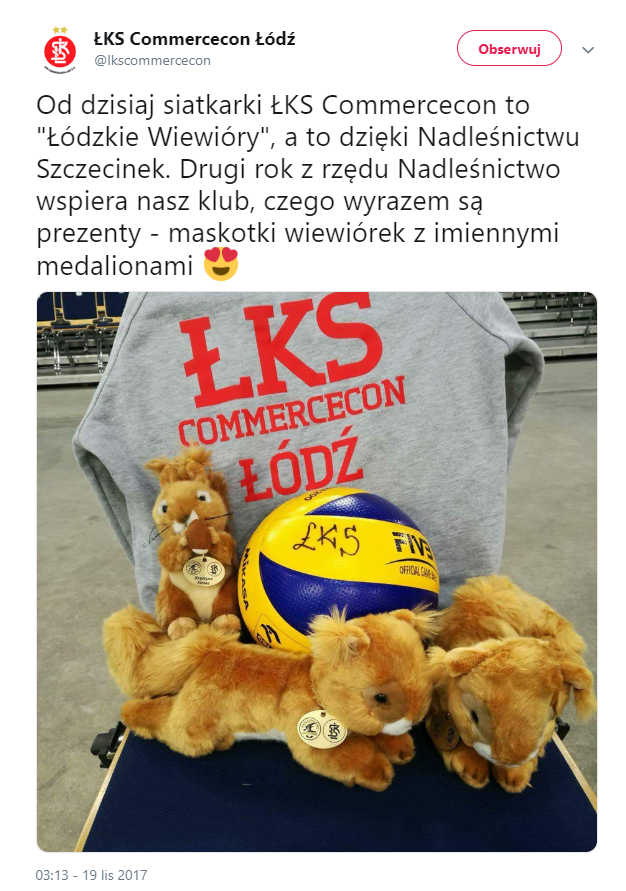Open the attached squirrel mascots photo
626x891 pixels.
pos(316,570)
